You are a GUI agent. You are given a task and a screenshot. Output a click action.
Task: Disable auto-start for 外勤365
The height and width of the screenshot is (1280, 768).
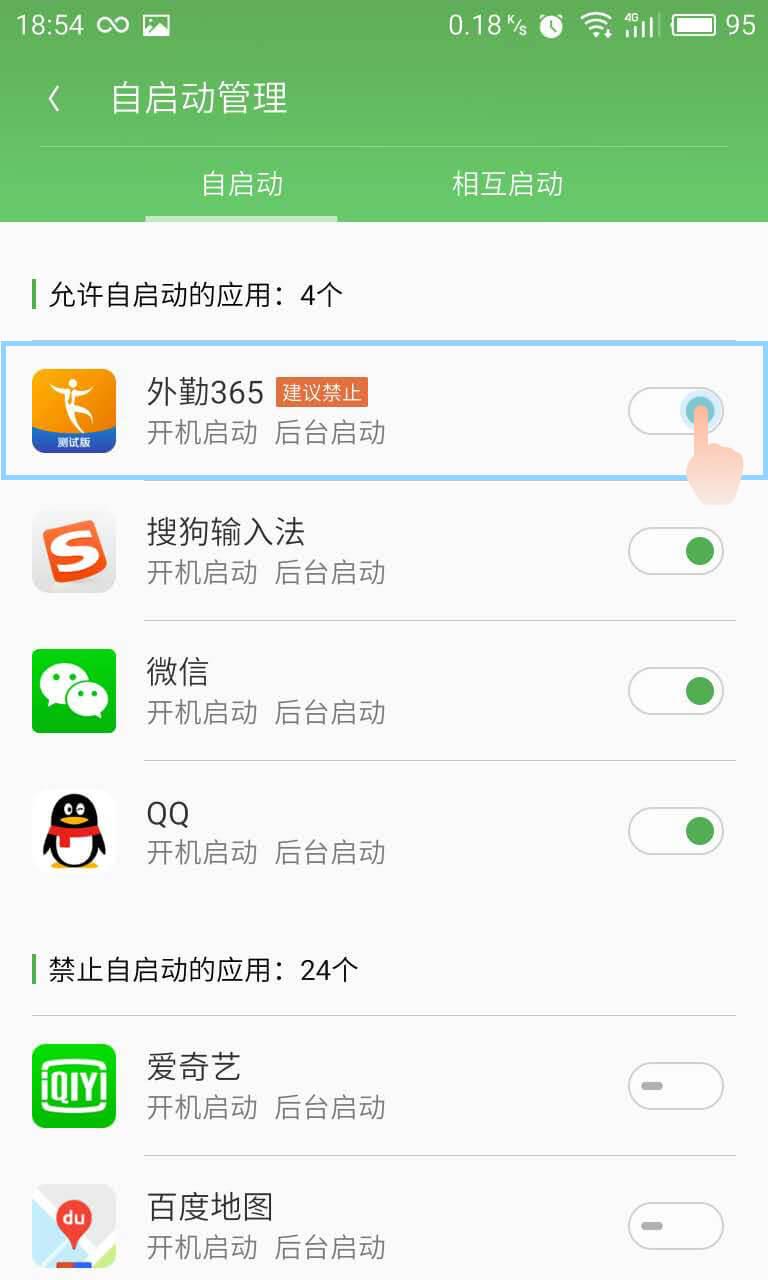click(675, 411)
